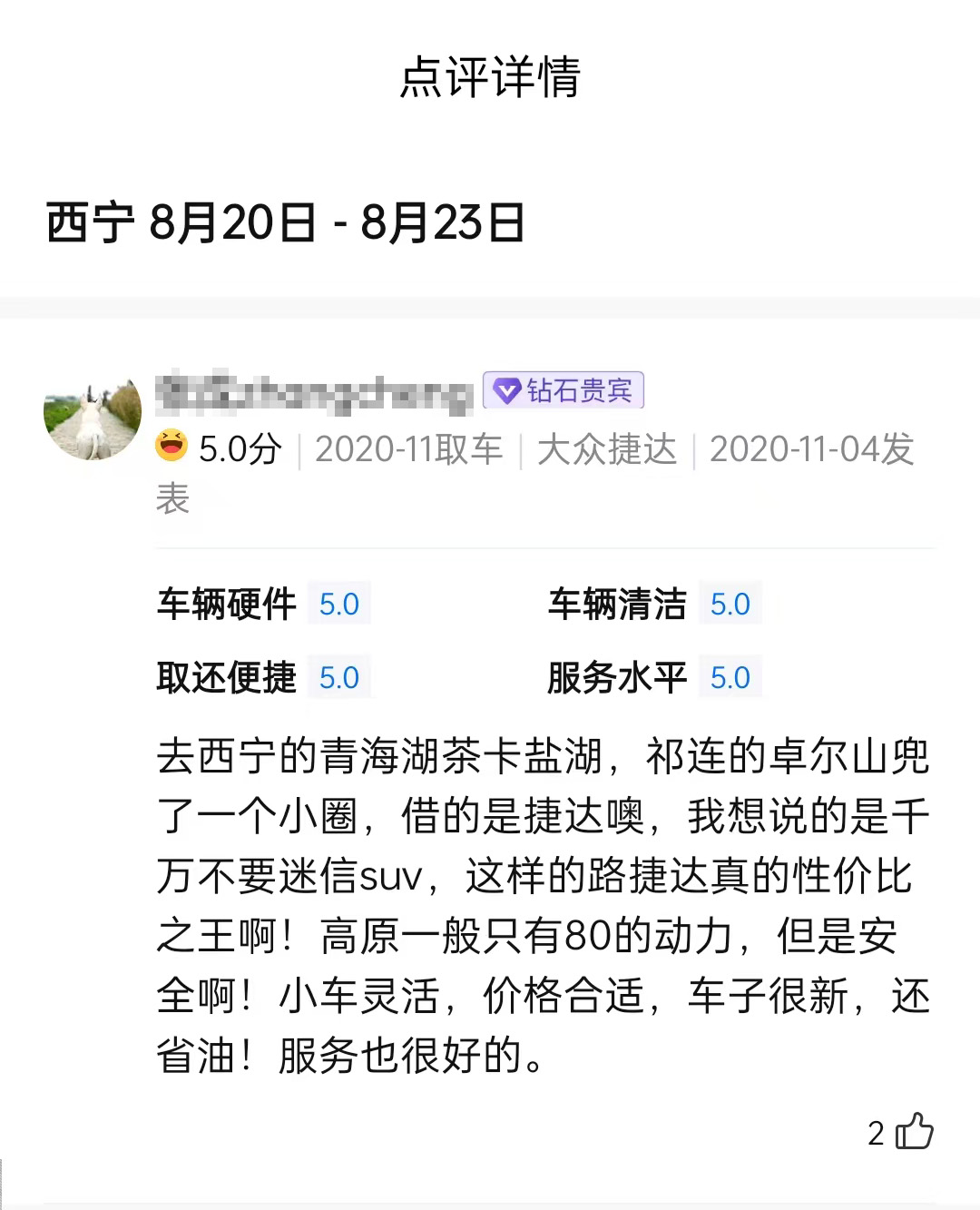The width and height of the screenshot is (980, 1210).
Task: Click the 5.0 score badge beside 取还便捷
Action: (339, 676)
